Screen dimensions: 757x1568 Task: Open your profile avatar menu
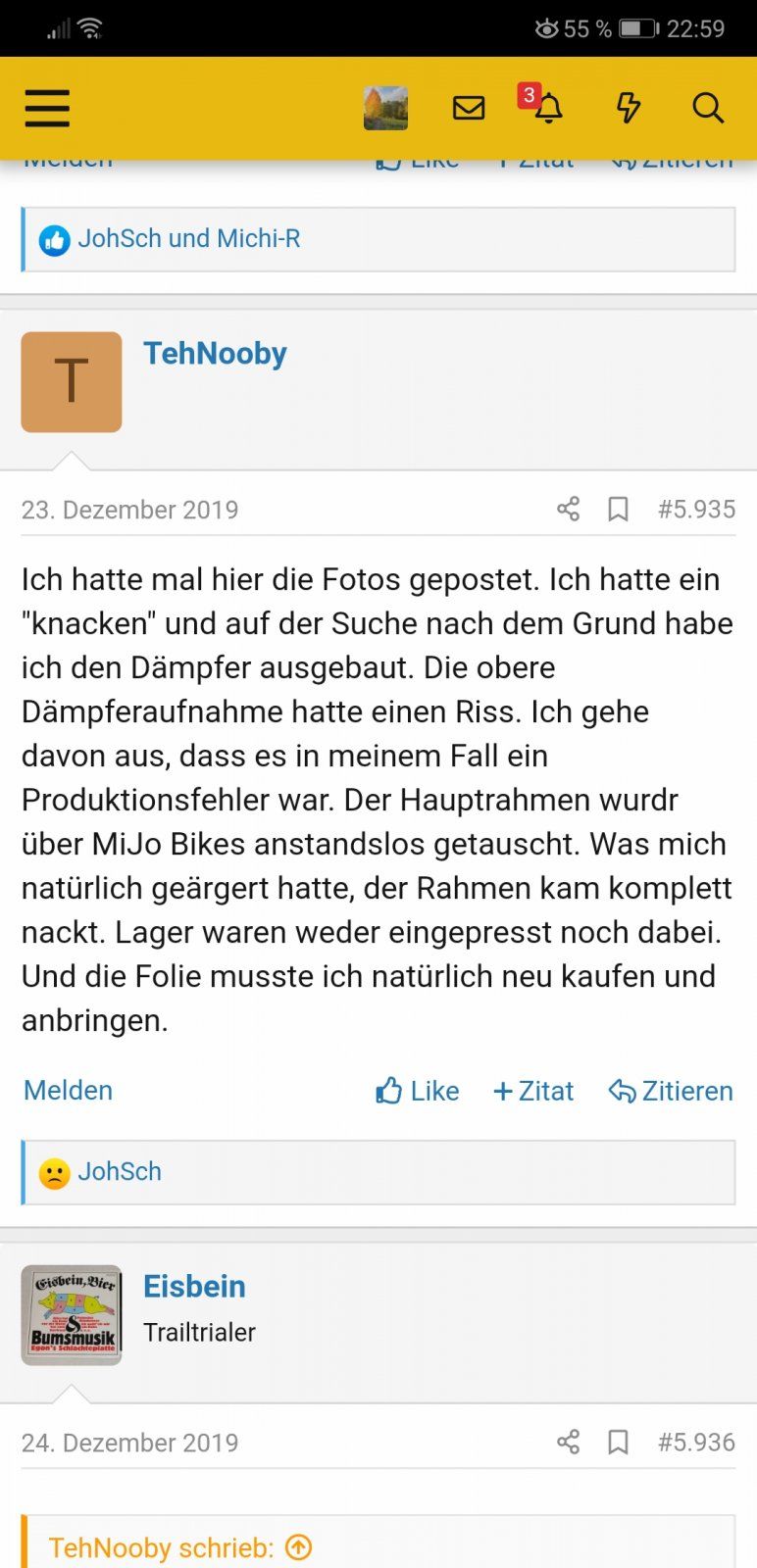coord(385,108)
